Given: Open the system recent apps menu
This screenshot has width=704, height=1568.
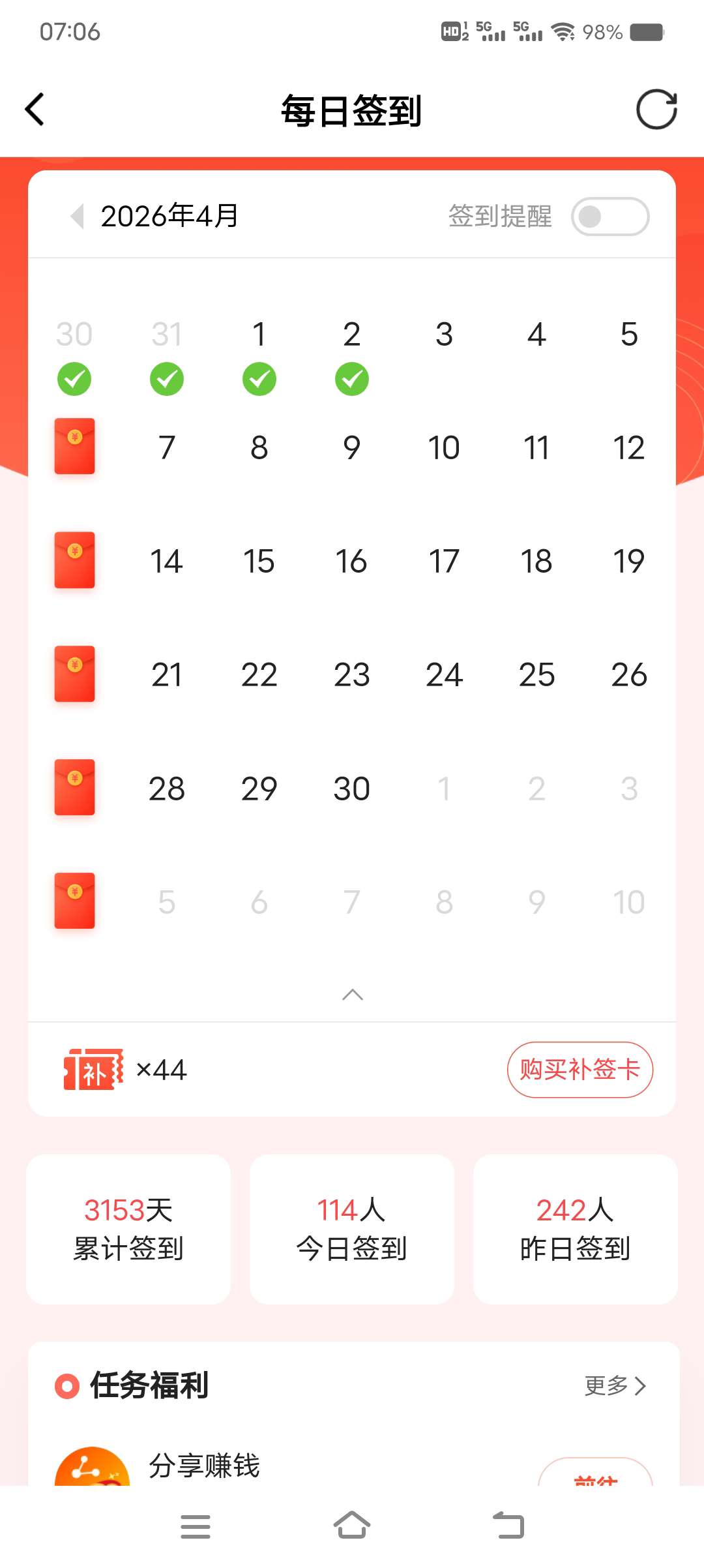Looking at the screenshot, I should [x=195, y=1526].
